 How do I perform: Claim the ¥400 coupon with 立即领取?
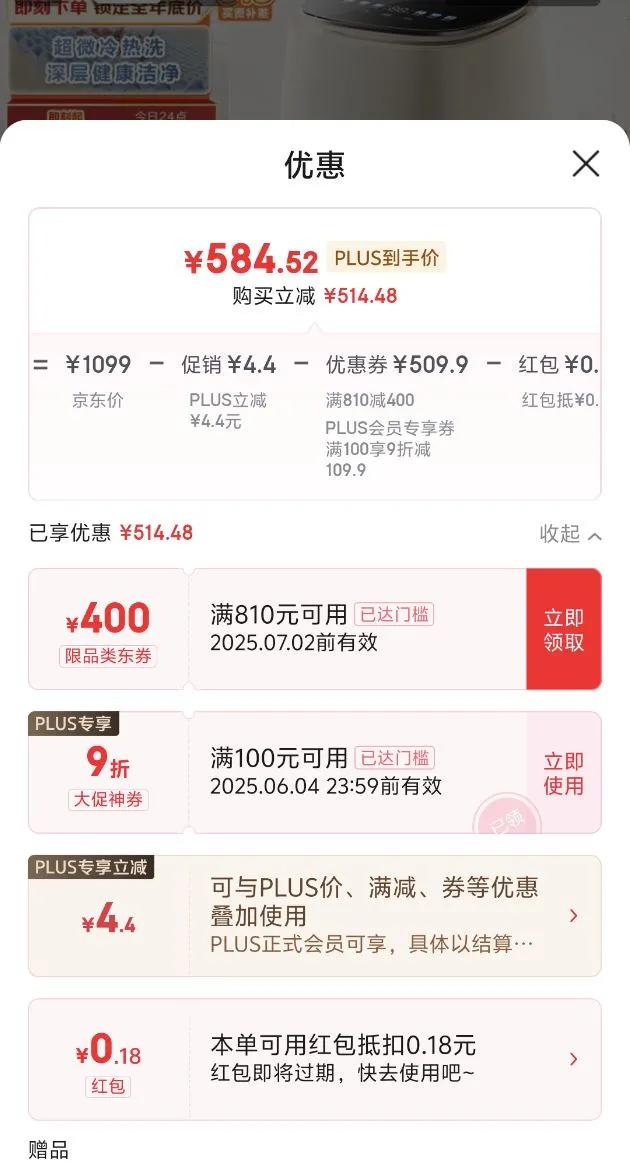coord(564,629)
